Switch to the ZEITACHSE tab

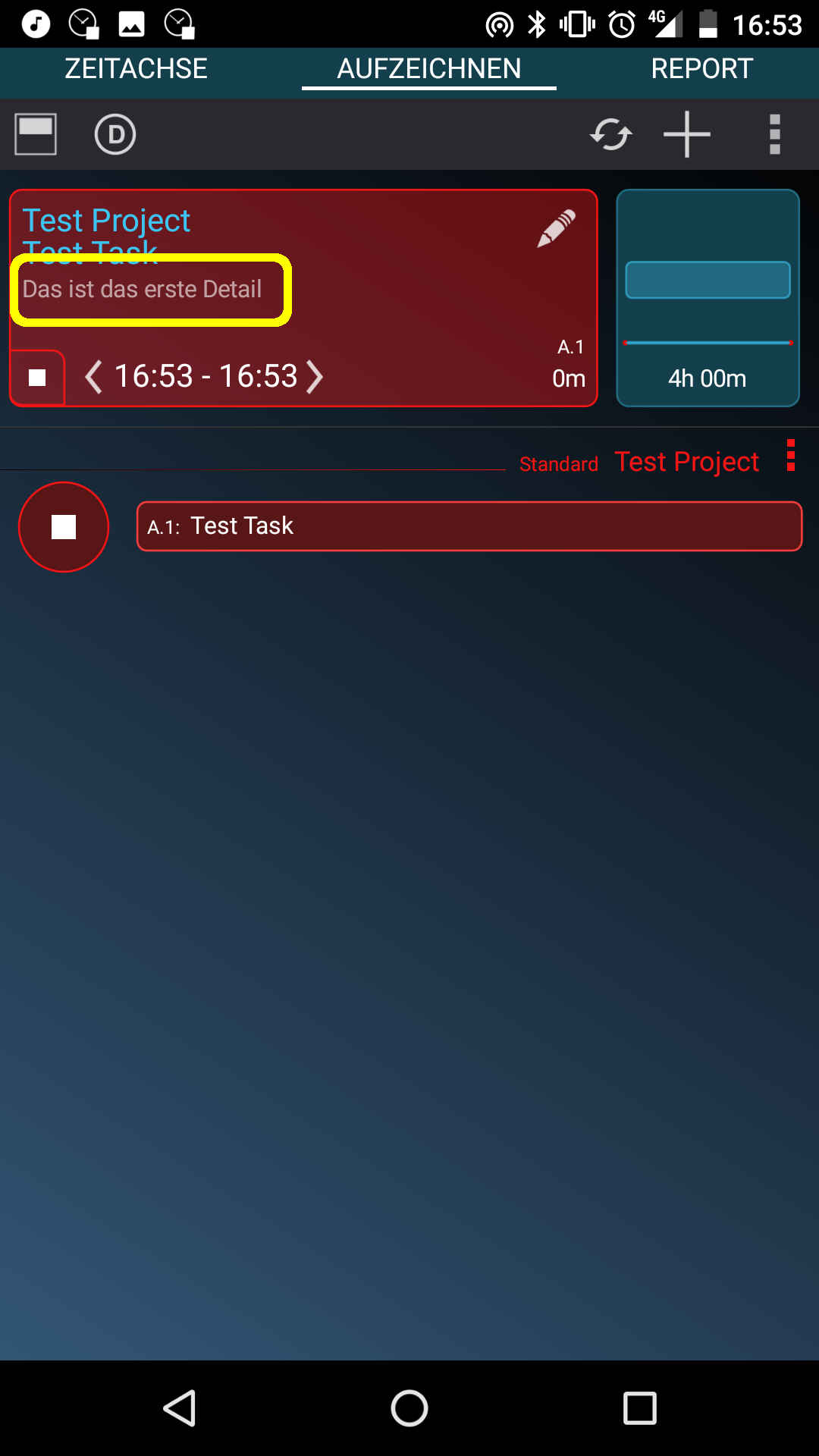click(x=136, y=69)
